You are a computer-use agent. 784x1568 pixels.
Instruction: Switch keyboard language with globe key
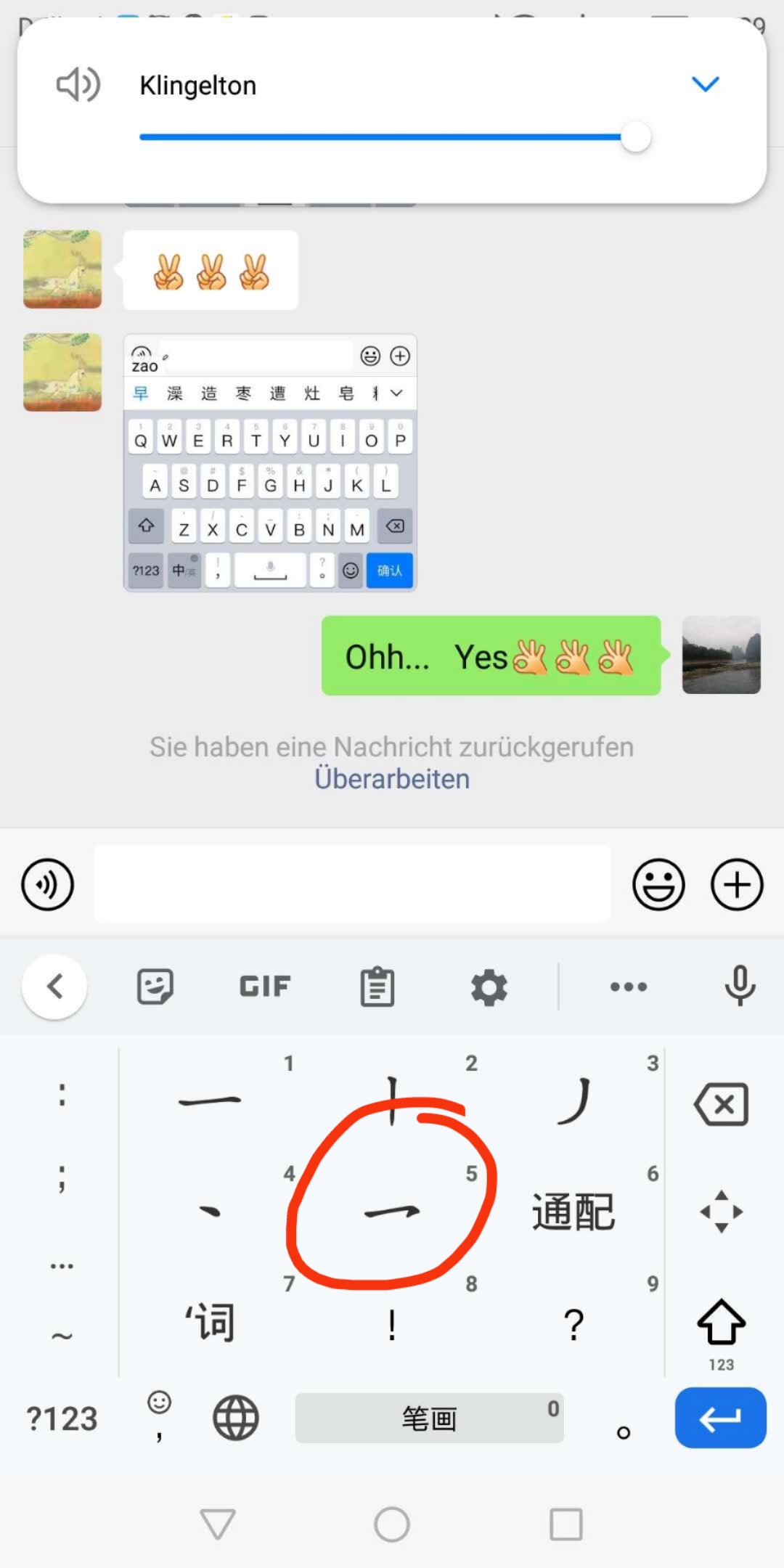(235, 1418)
